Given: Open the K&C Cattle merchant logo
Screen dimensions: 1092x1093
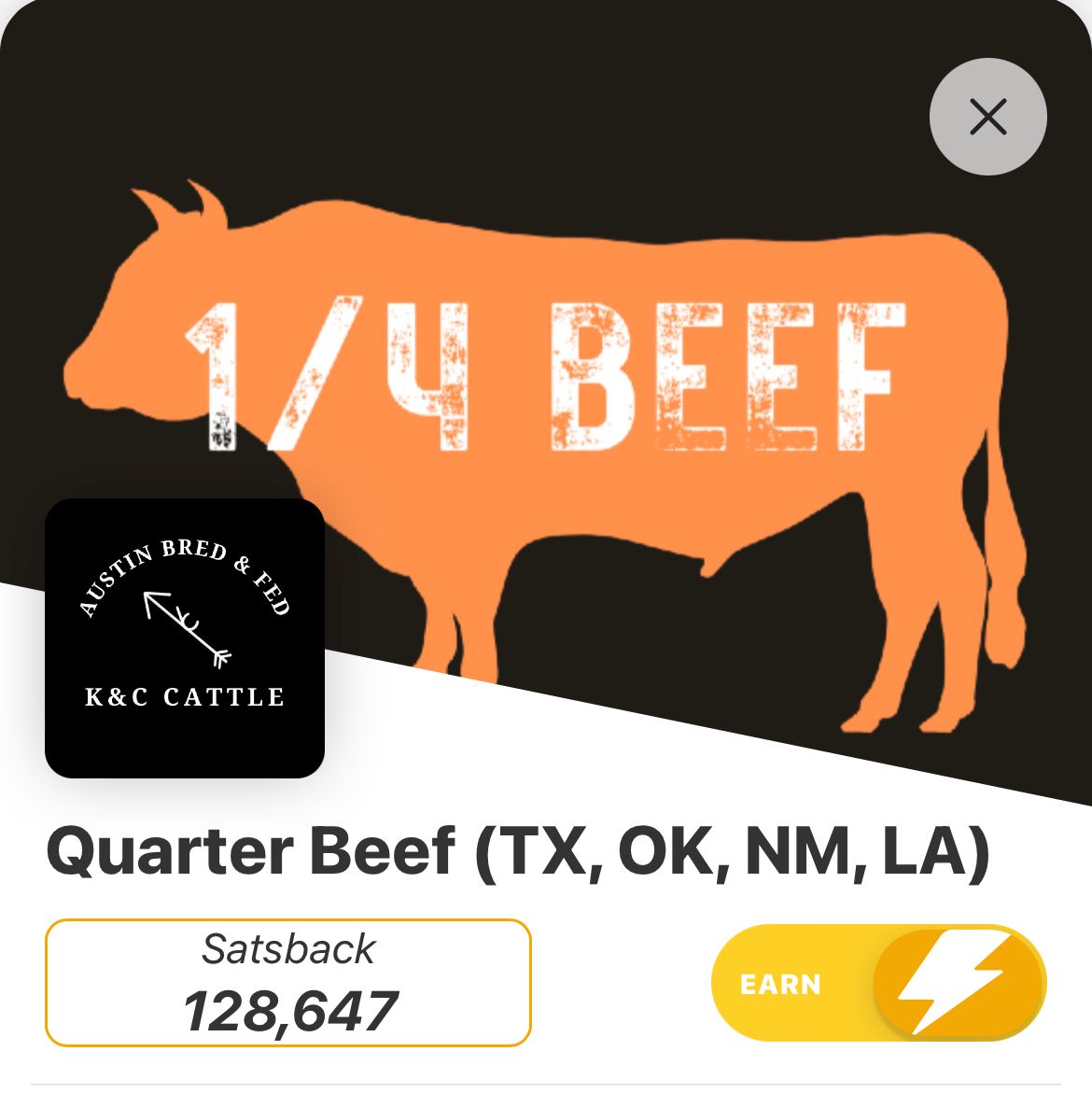Looking at the screenshot, I should (185, 638).
